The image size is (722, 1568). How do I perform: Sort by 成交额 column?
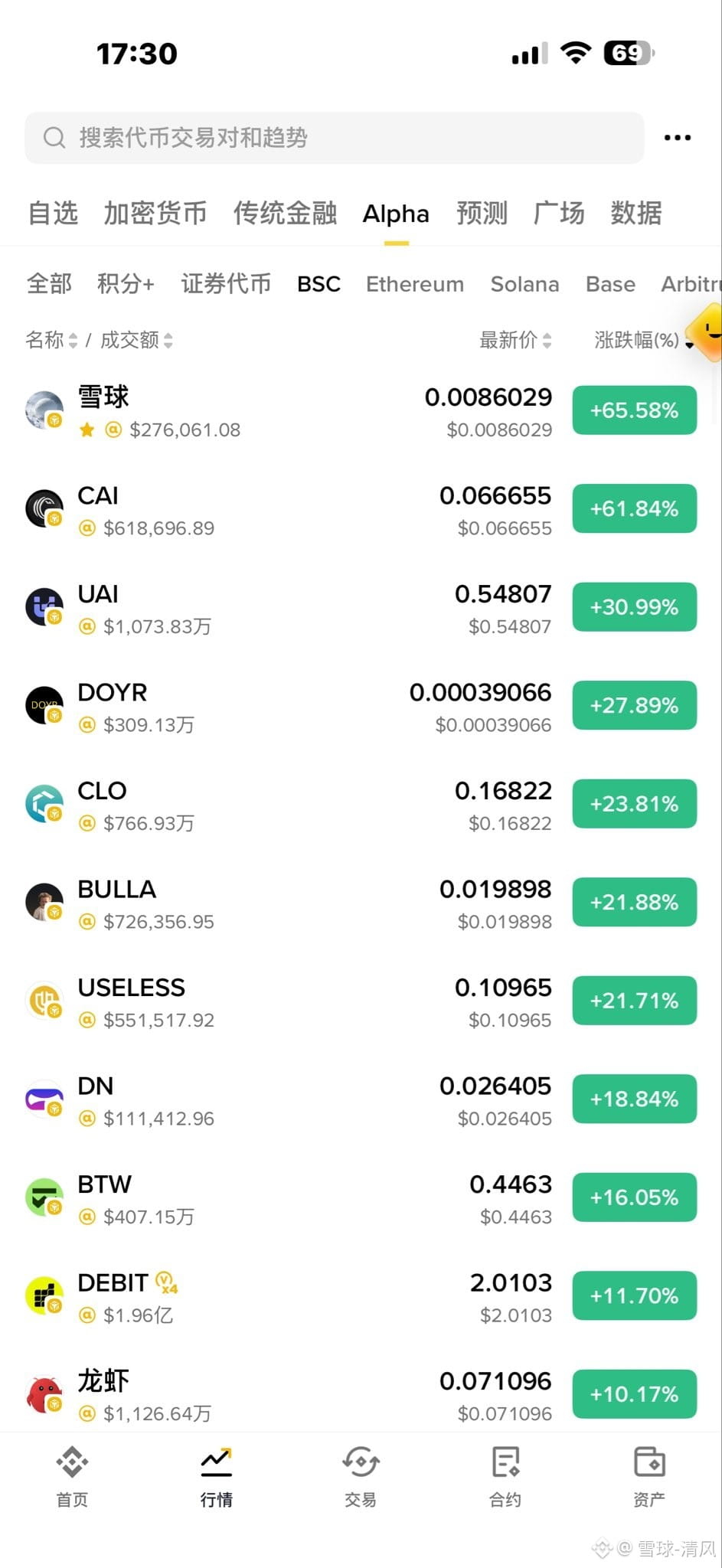[136, 340]
